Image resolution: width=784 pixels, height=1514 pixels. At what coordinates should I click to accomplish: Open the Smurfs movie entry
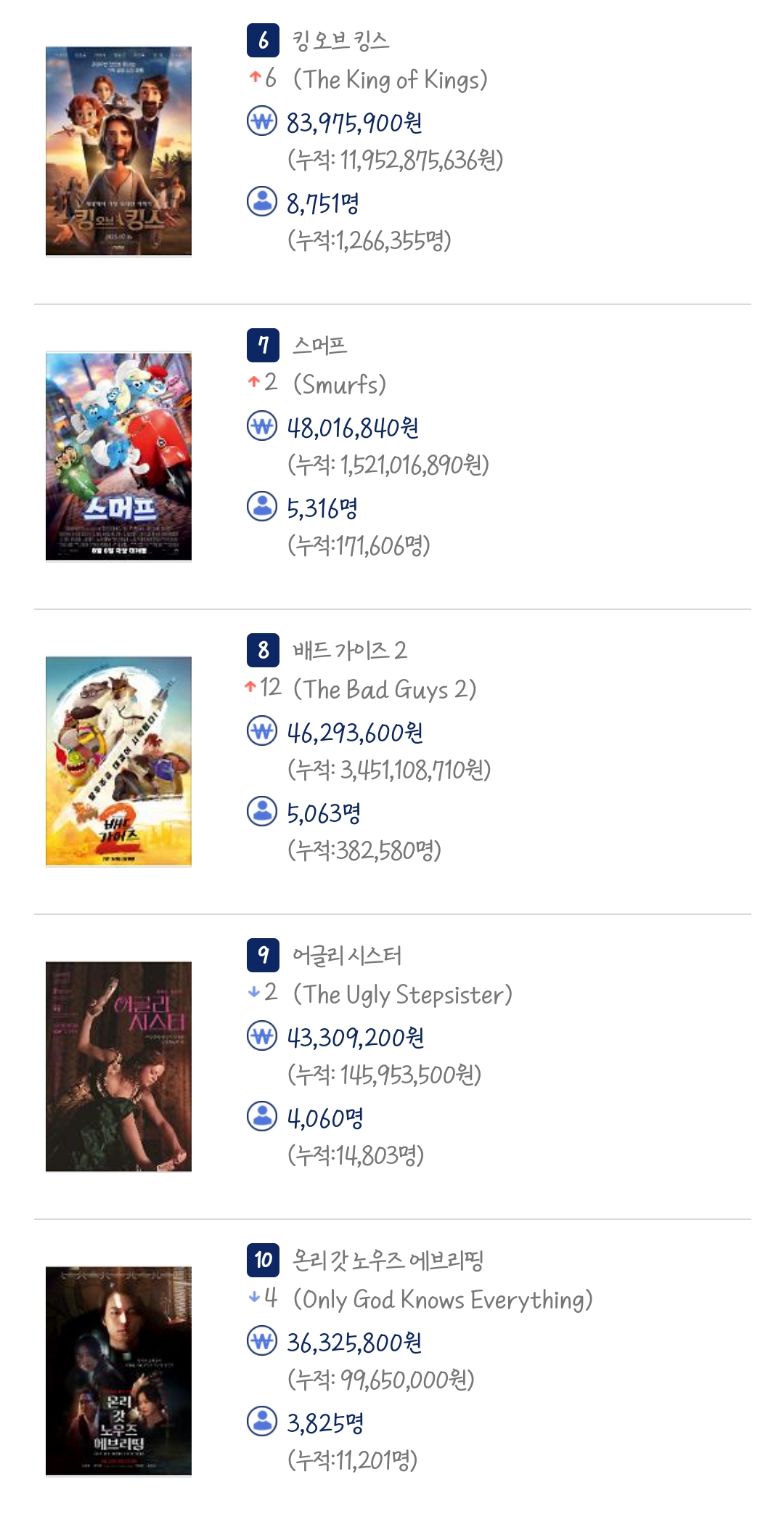click(x=392, y=456)
